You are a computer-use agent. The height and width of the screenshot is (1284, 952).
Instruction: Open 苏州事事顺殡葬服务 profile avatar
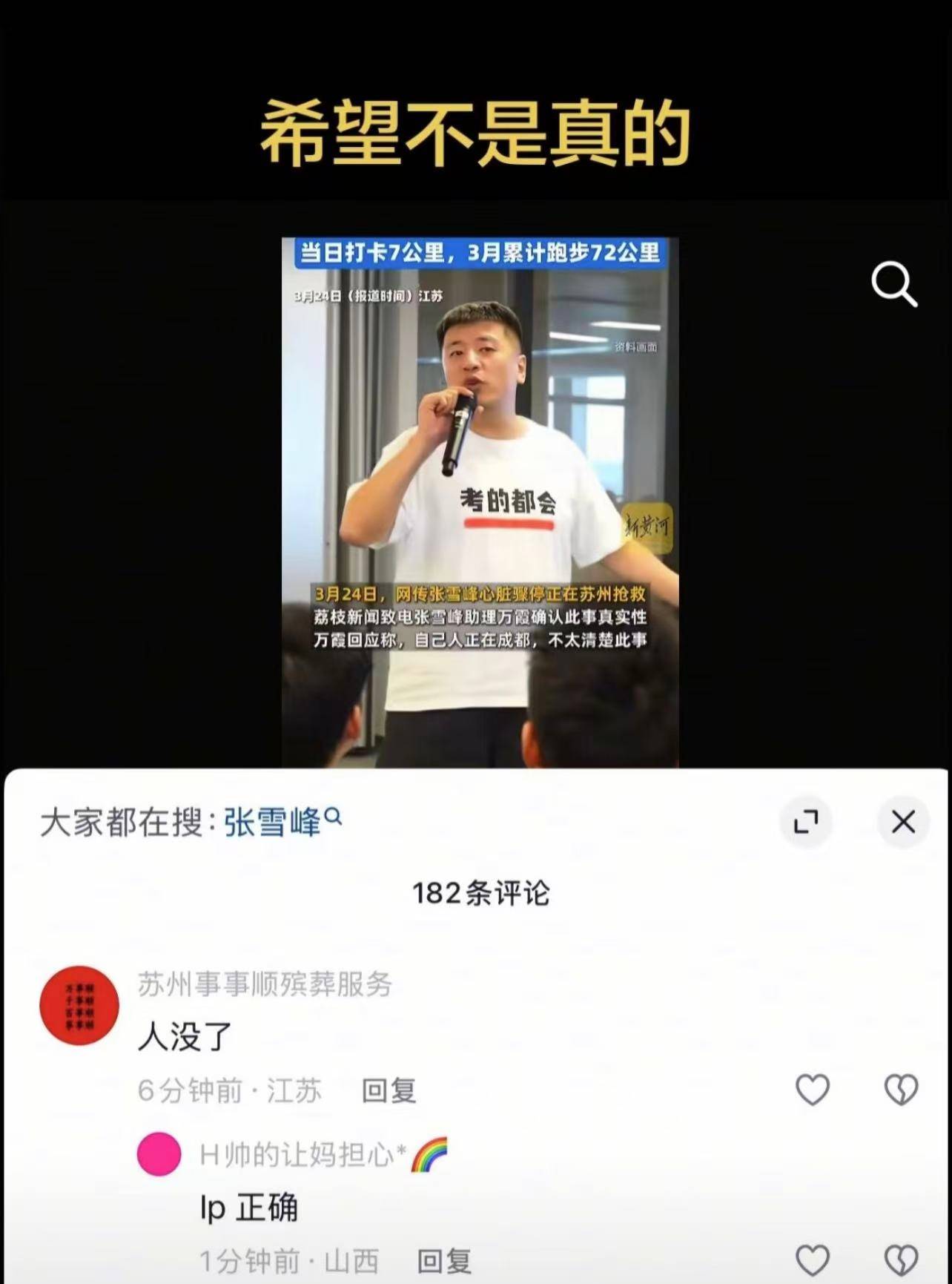pos(79,1006)
